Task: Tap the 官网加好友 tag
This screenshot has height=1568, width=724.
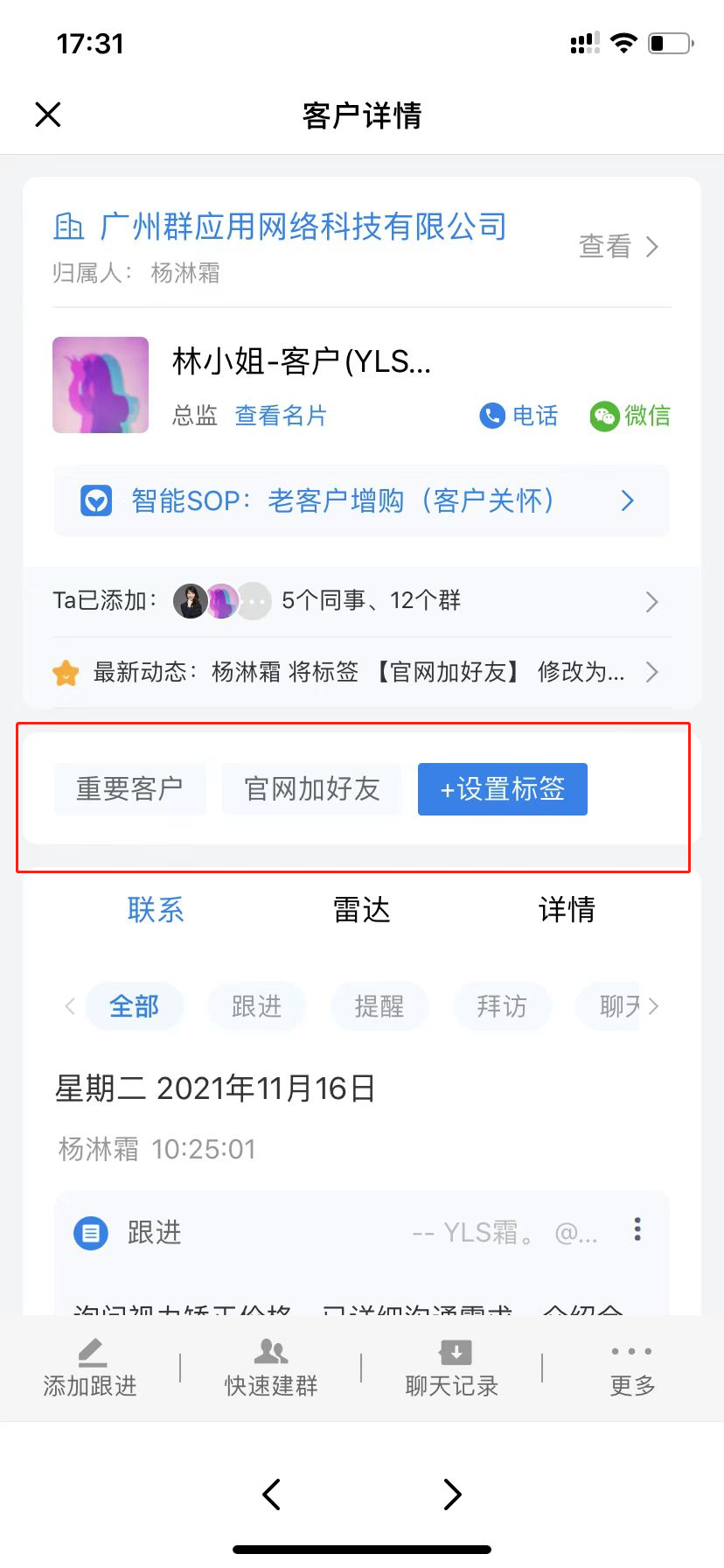Action: (x=312, y=789)
